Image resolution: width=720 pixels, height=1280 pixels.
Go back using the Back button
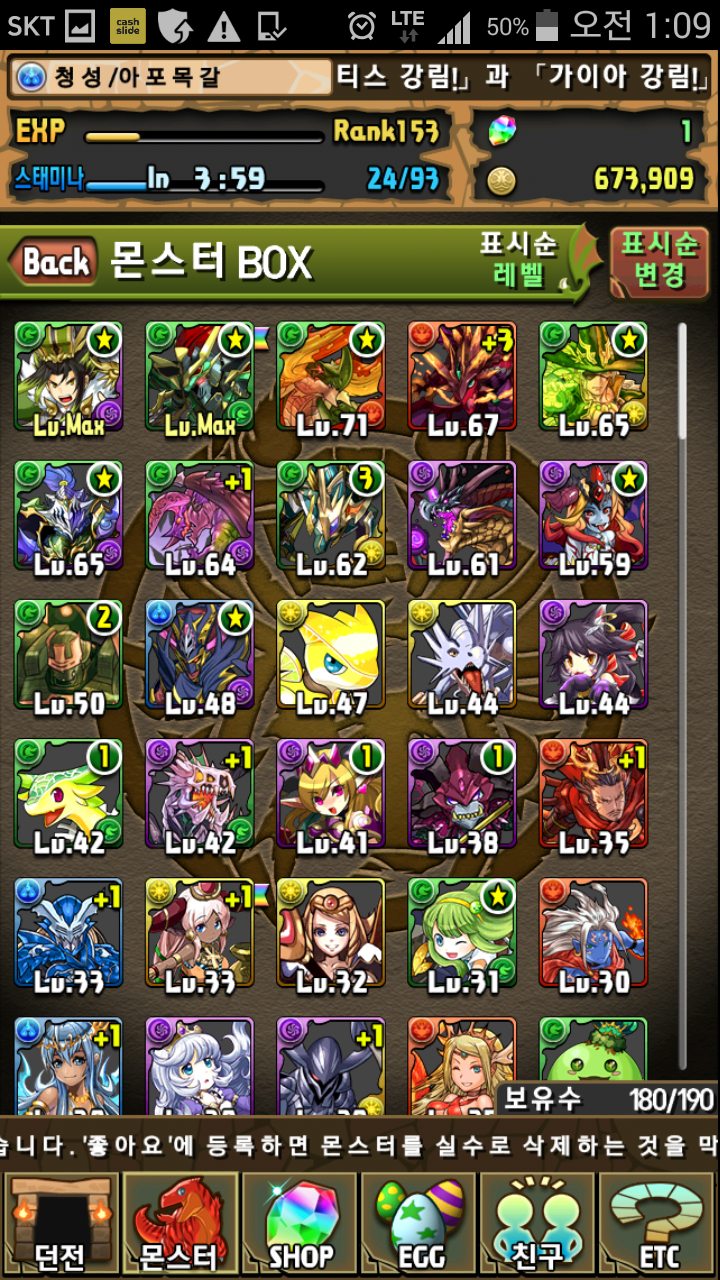(x=55, y=264)
